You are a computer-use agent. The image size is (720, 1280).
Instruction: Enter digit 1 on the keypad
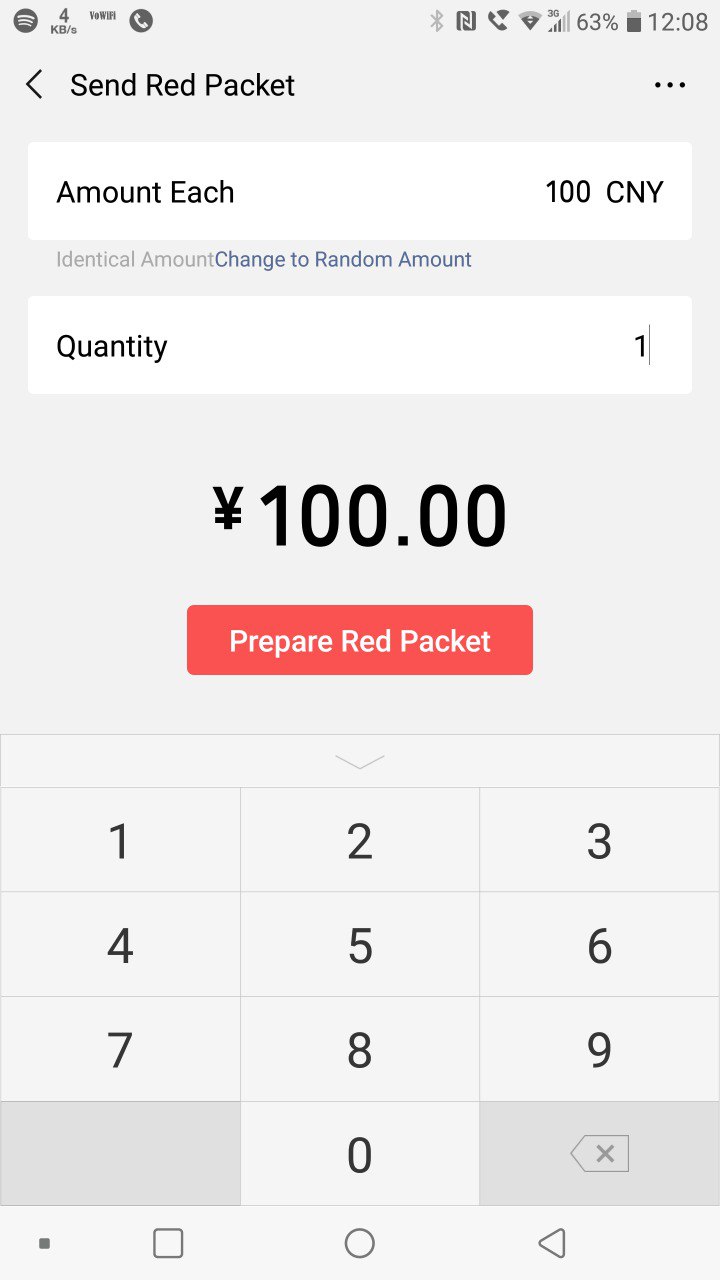pyautogui.click(x=120, y=841)
